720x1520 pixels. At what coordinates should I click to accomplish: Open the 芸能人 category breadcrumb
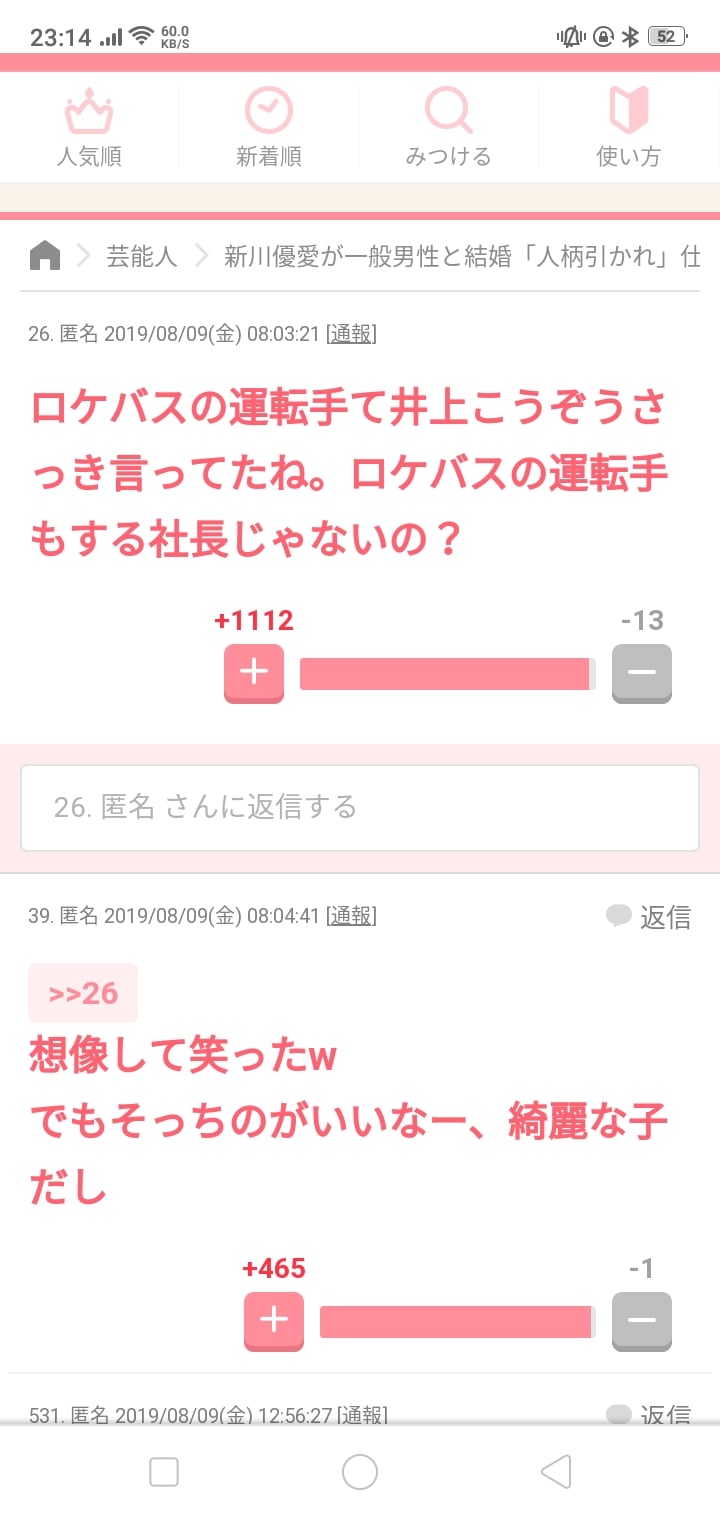click(x=141, y=257)
